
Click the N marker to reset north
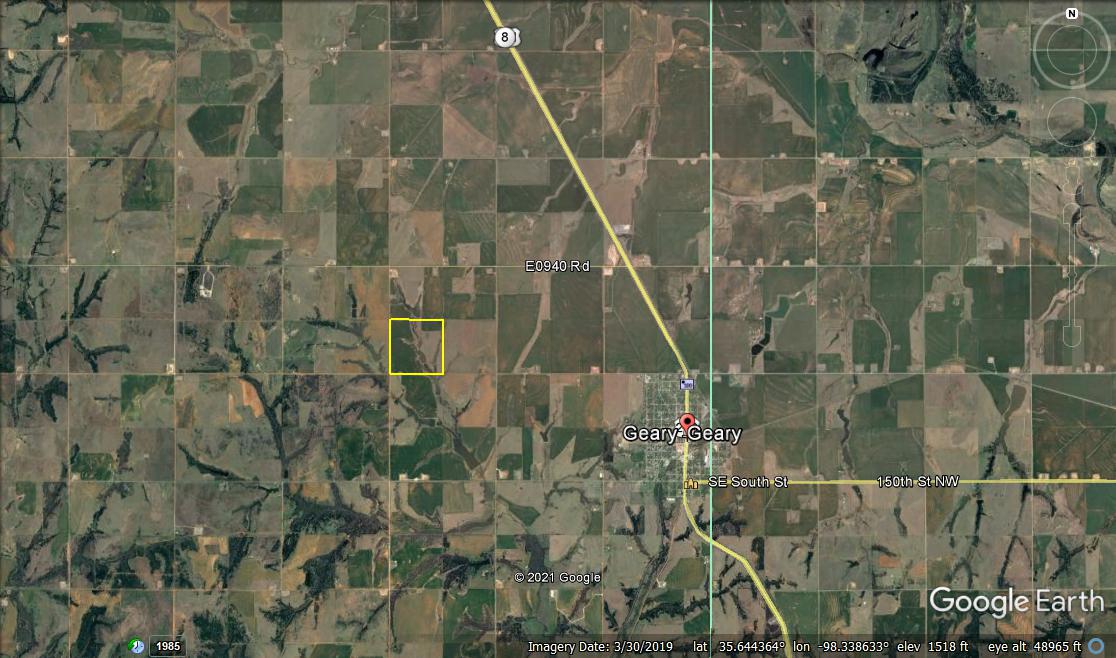[x=1071, y=14]
